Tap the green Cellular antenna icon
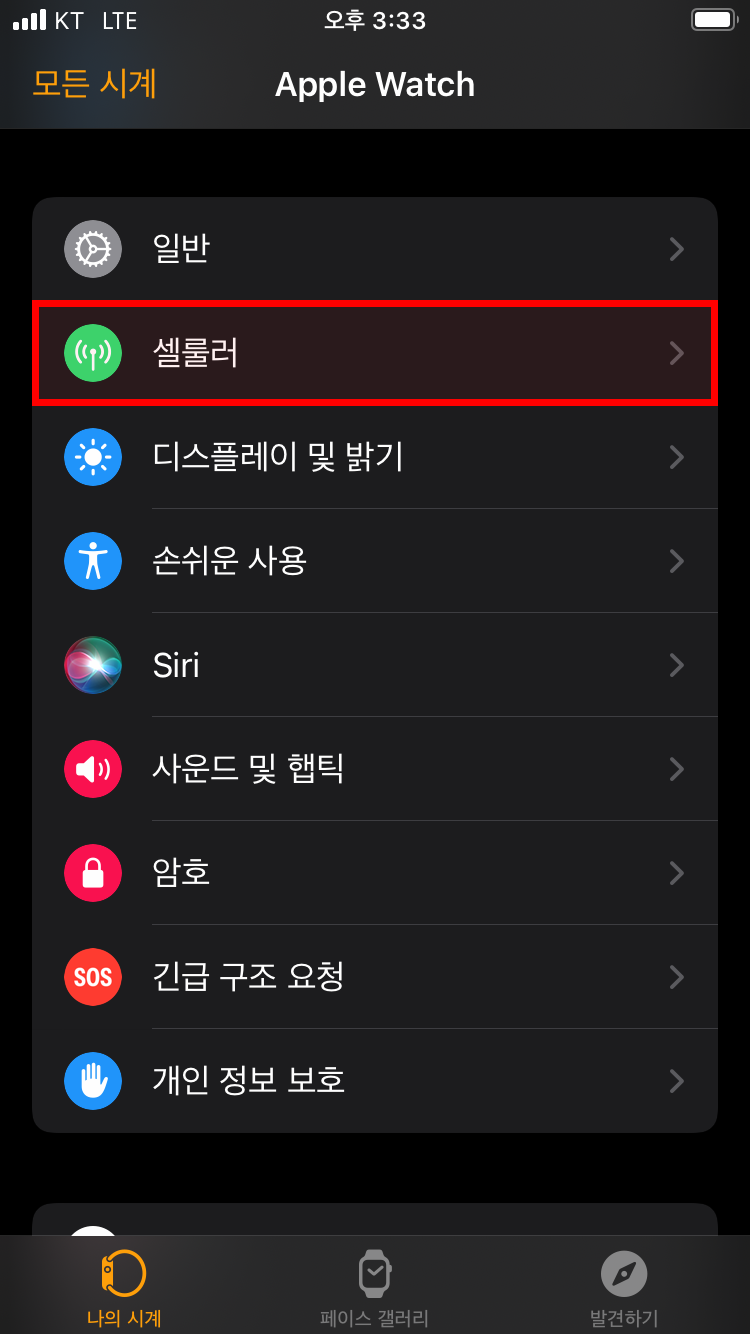The width and height of the screenshot is (750, 1334). click(x=92, y=352)
